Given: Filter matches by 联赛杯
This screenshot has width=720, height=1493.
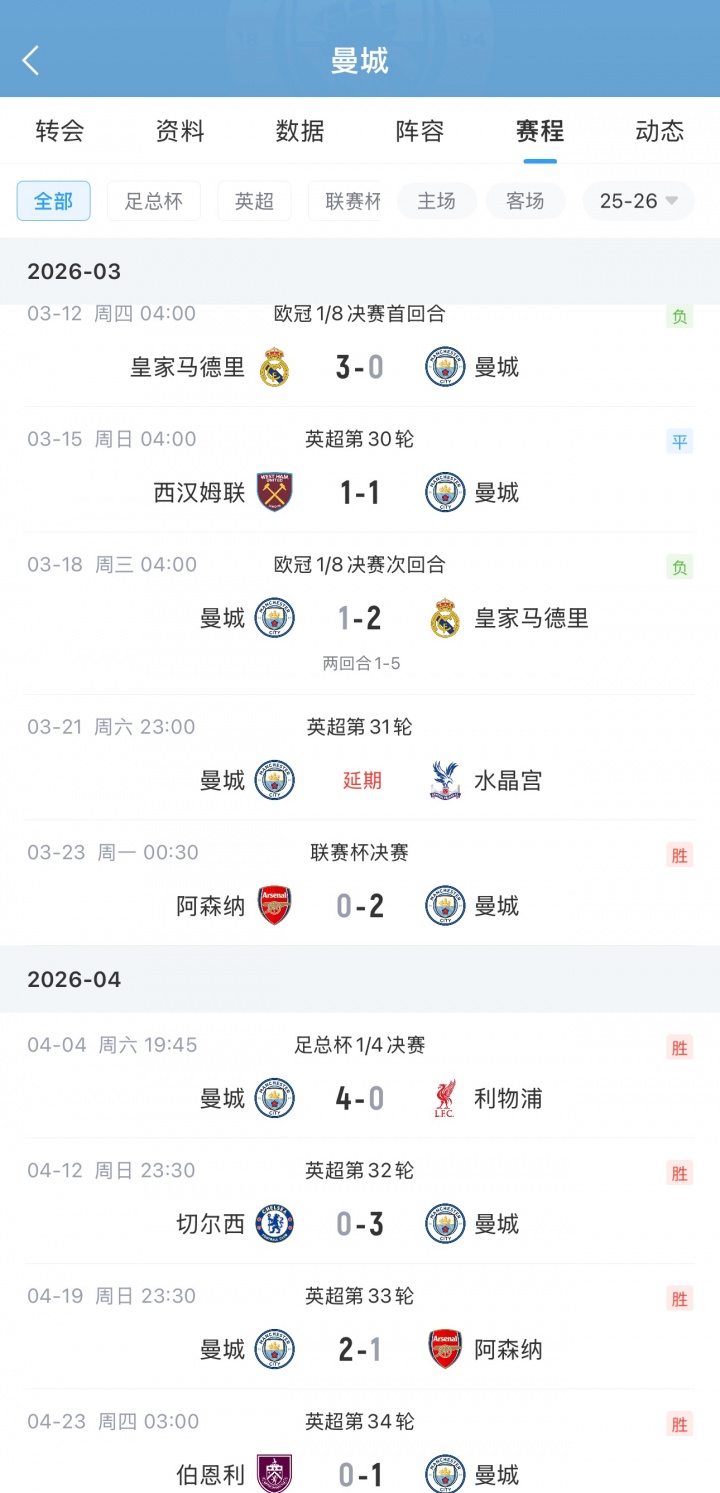Looking at the screenshot, I should coord(350,201).
